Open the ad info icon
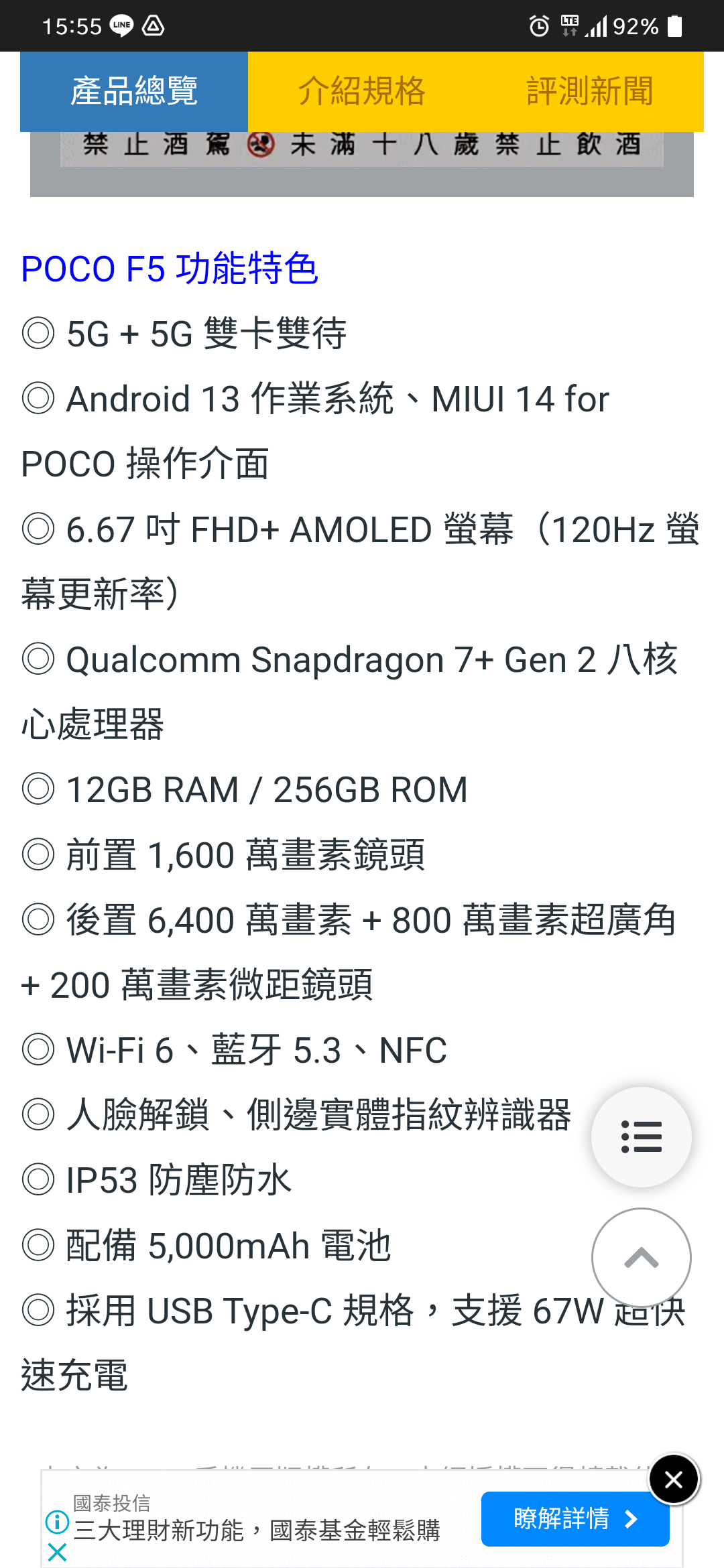This screenshot has height=1568, width=724. (x=58, y=1522)
